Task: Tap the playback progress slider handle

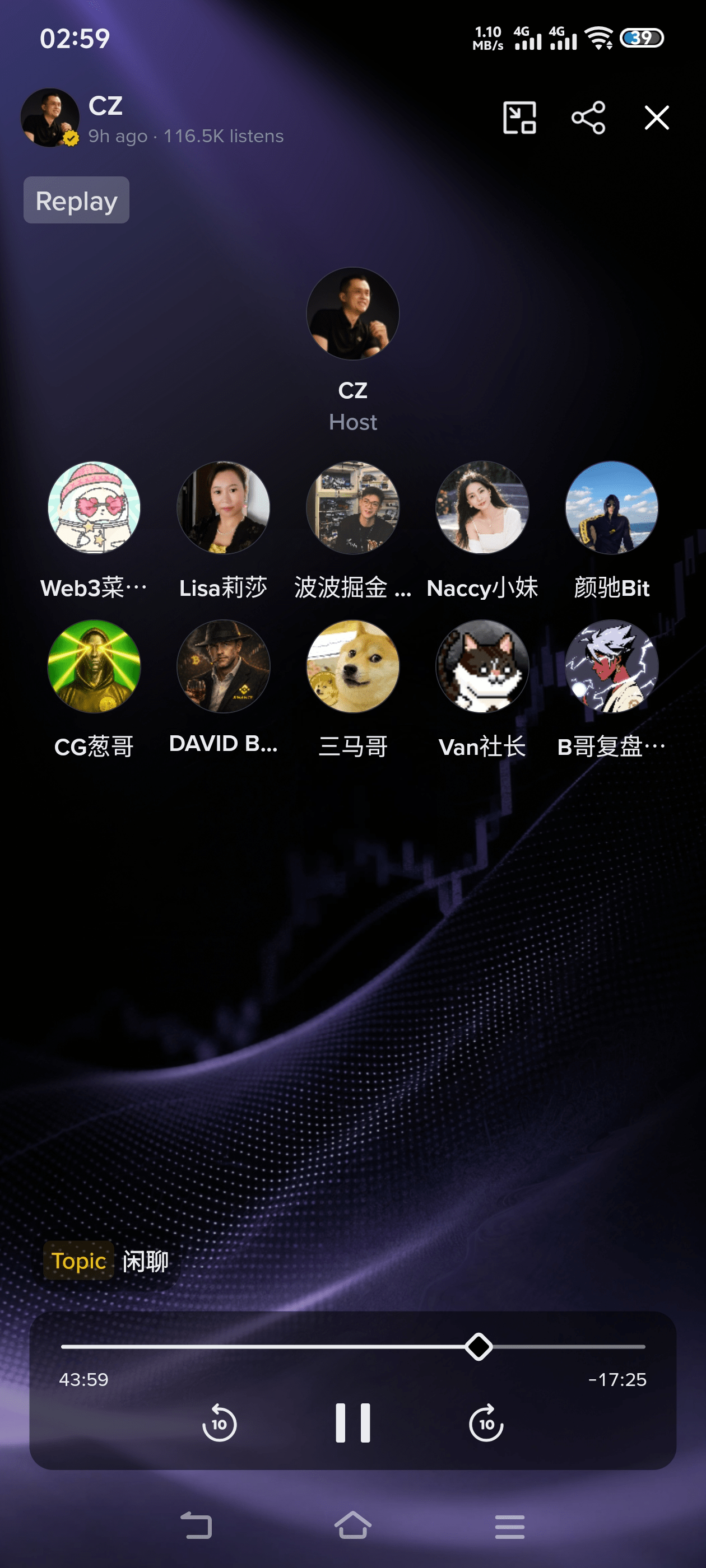Action: click(478, 1346)
